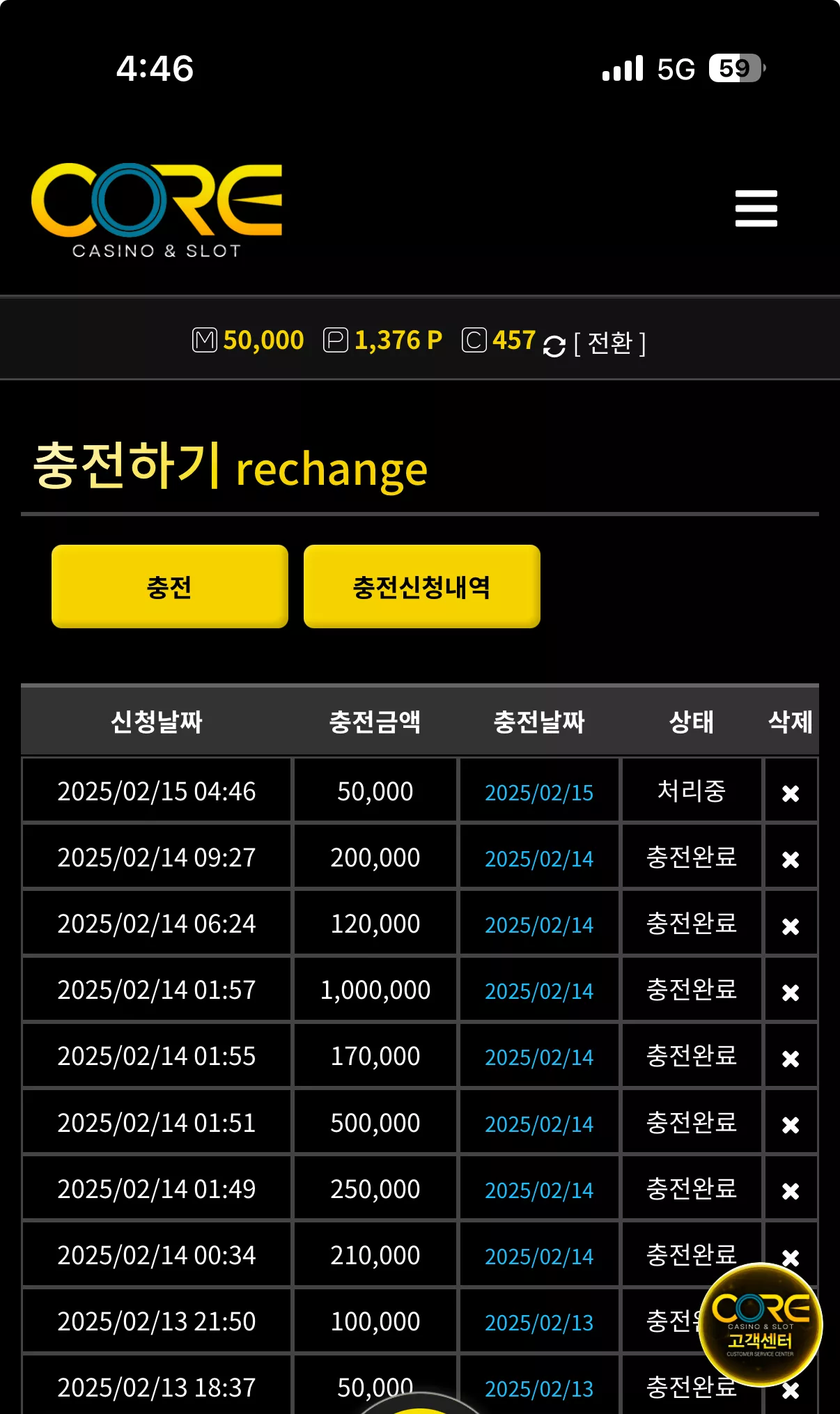
Task: Delete the 500,000 recharge entry
Action: [791, 1124]
